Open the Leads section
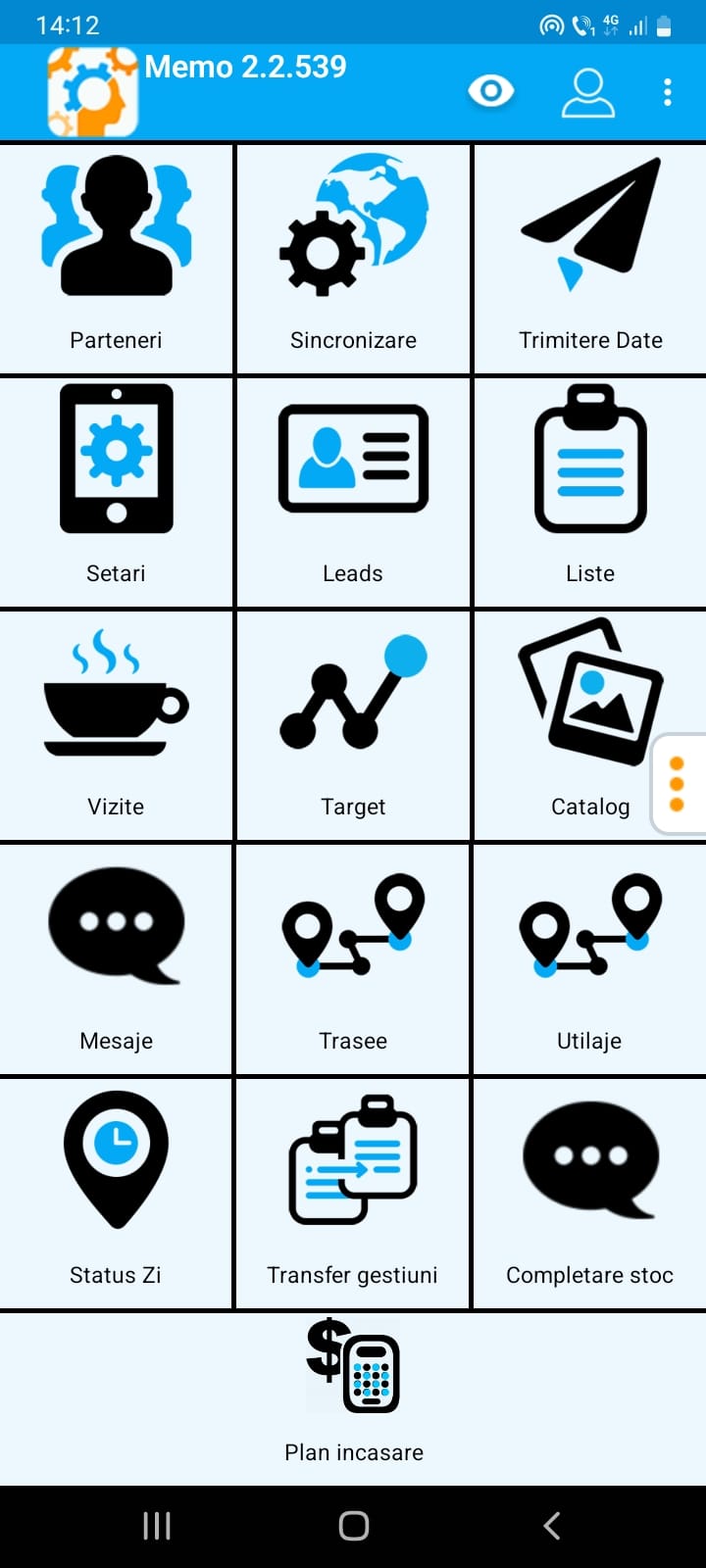The image size is (706, 1568). tap(353, 492)
